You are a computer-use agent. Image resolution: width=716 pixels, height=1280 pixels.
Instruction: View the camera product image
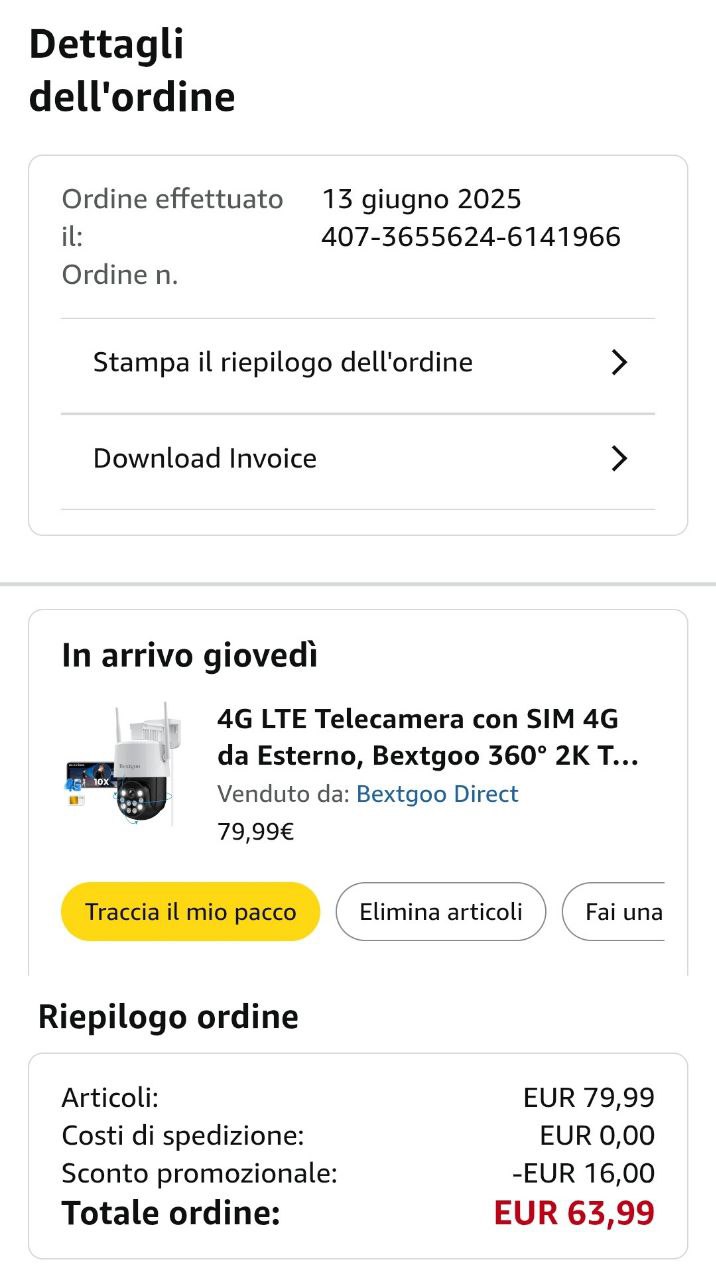point(128,765)
